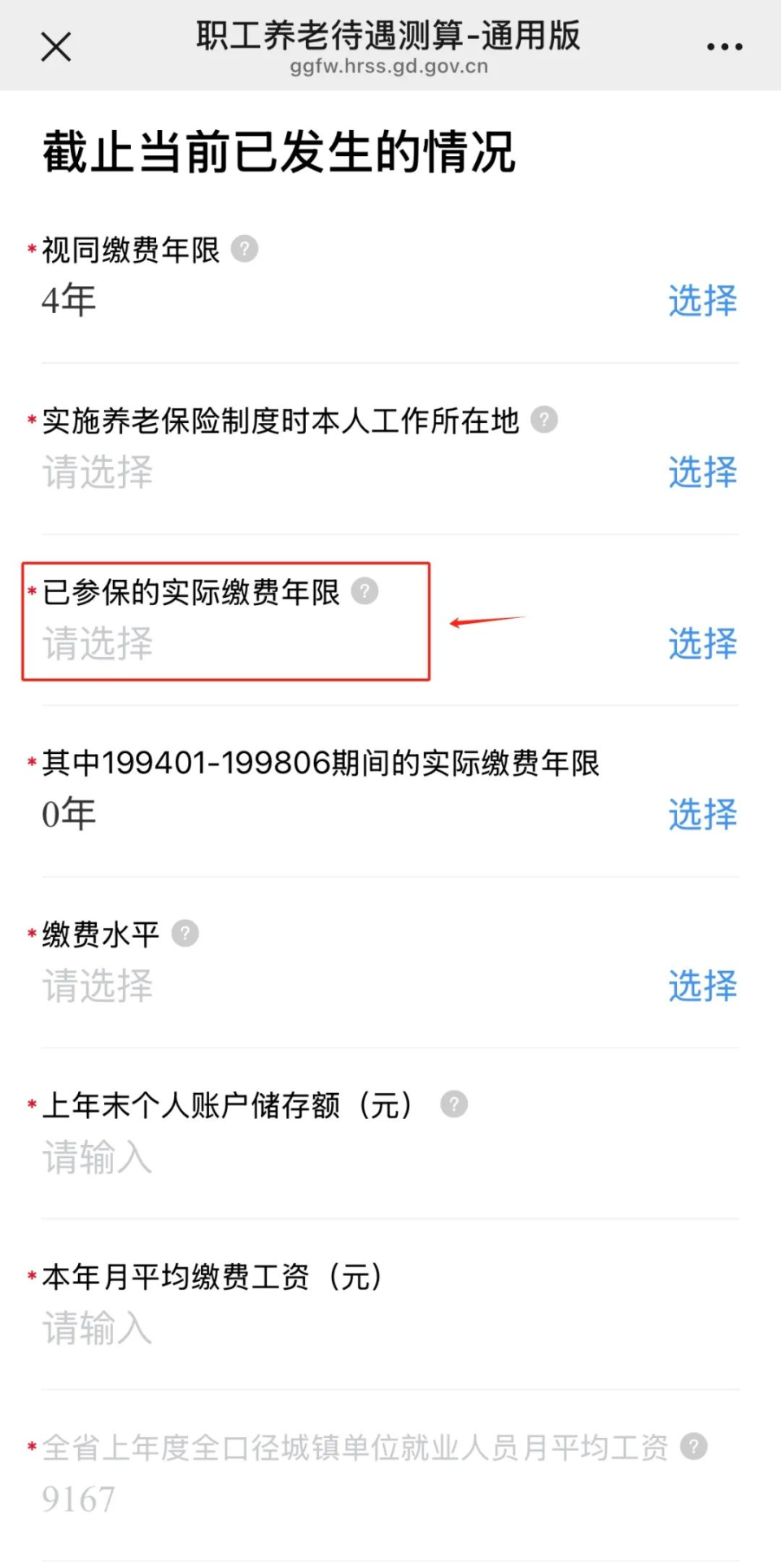Tap the 4年 value under 视同缴费年限
This screenshot has width=781, height=1568.
point(68,300)
